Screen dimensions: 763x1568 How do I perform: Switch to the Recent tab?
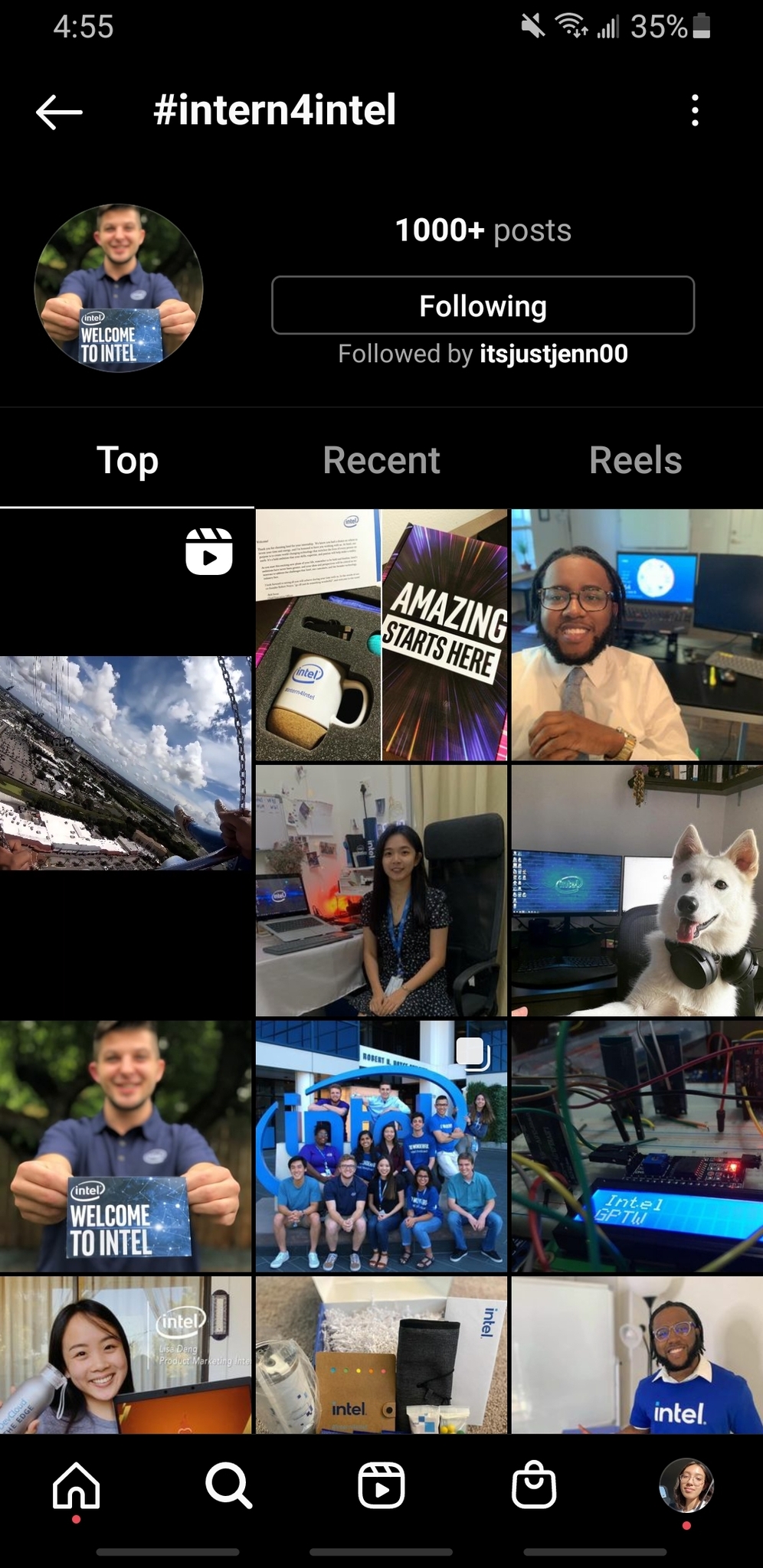(x=381, y=460)
